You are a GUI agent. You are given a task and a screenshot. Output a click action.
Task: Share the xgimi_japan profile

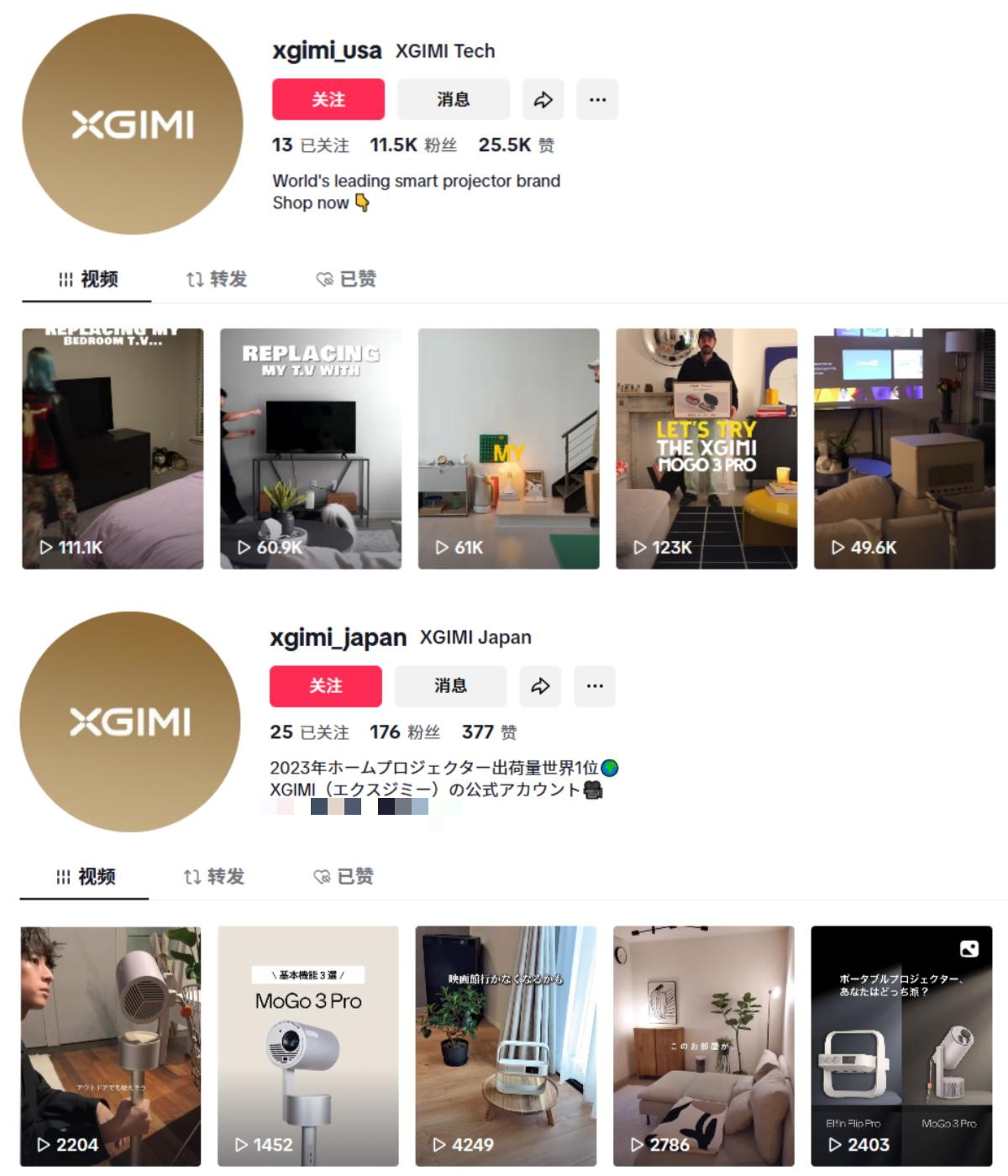tap(540, 686)
